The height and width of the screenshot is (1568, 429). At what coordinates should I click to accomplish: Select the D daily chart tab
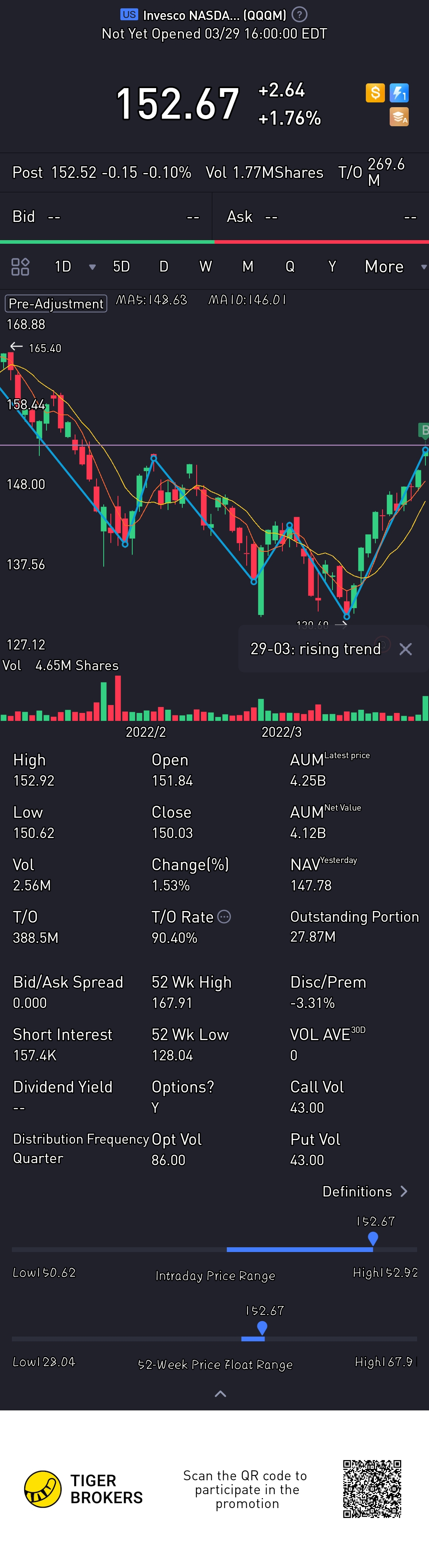[x=163, y=267]
